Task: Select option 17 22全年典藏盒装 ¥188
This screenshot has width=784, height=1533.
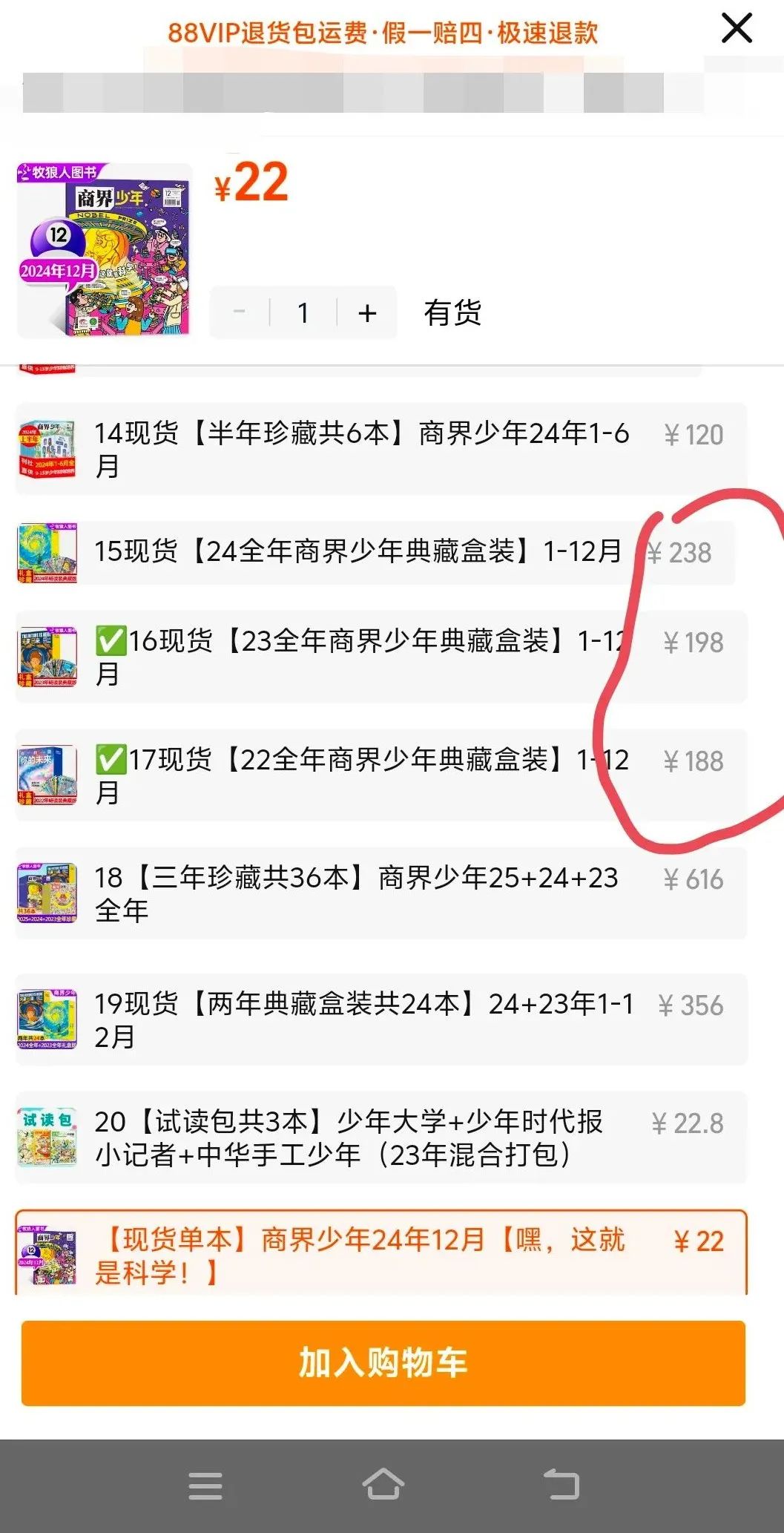Action: tap(381, 775)
